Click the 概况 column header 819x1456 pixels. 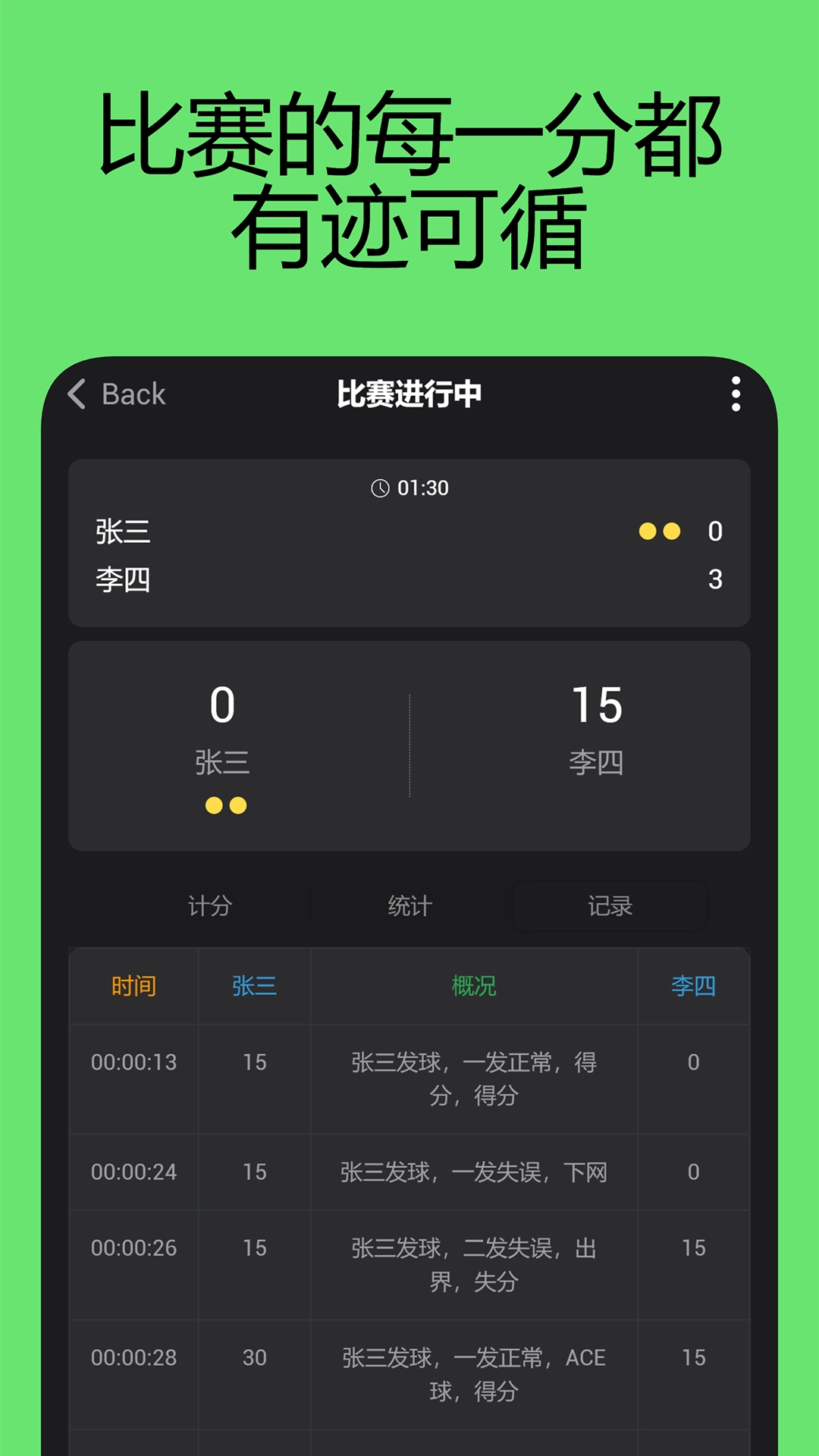(x=475, y=987)
